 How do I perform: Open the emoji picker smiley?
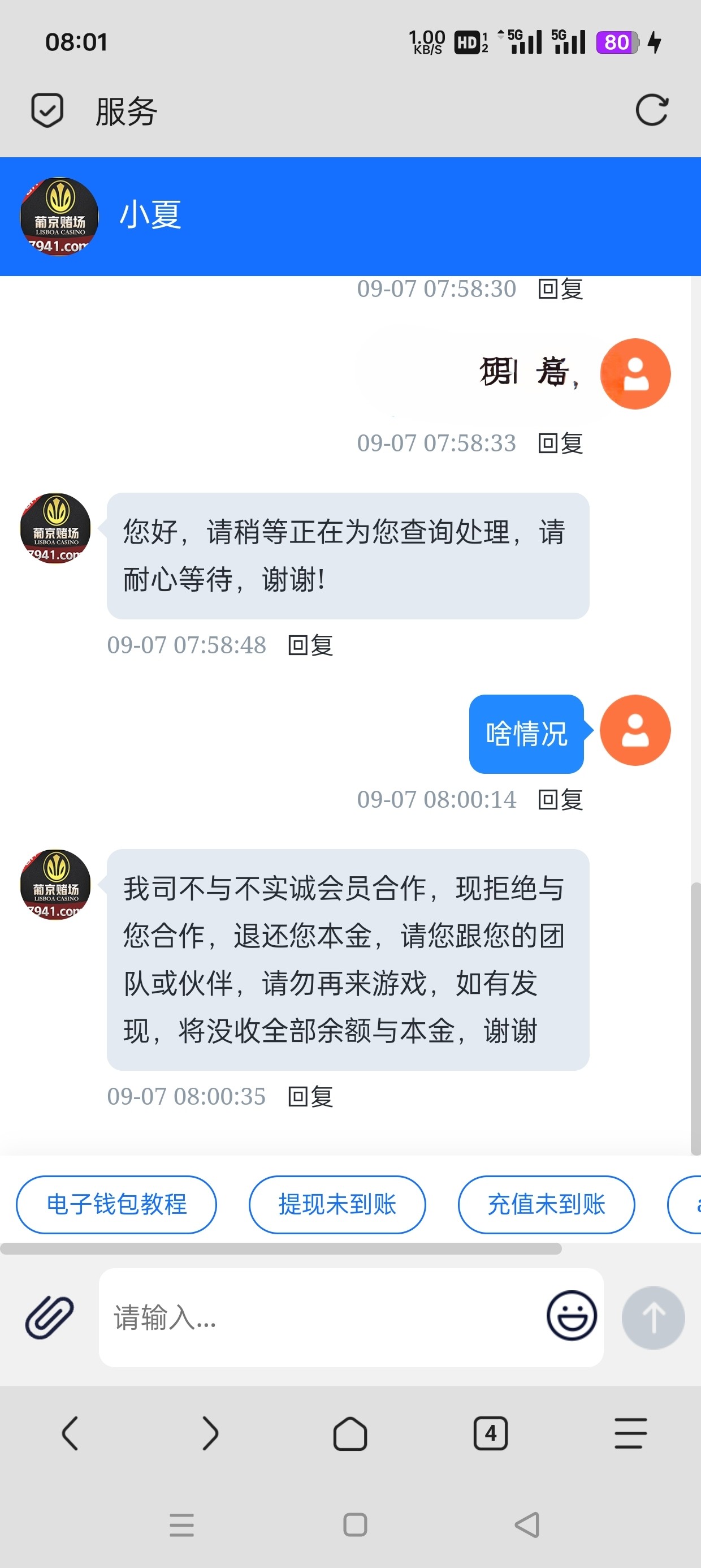[x=571, y=1316]
